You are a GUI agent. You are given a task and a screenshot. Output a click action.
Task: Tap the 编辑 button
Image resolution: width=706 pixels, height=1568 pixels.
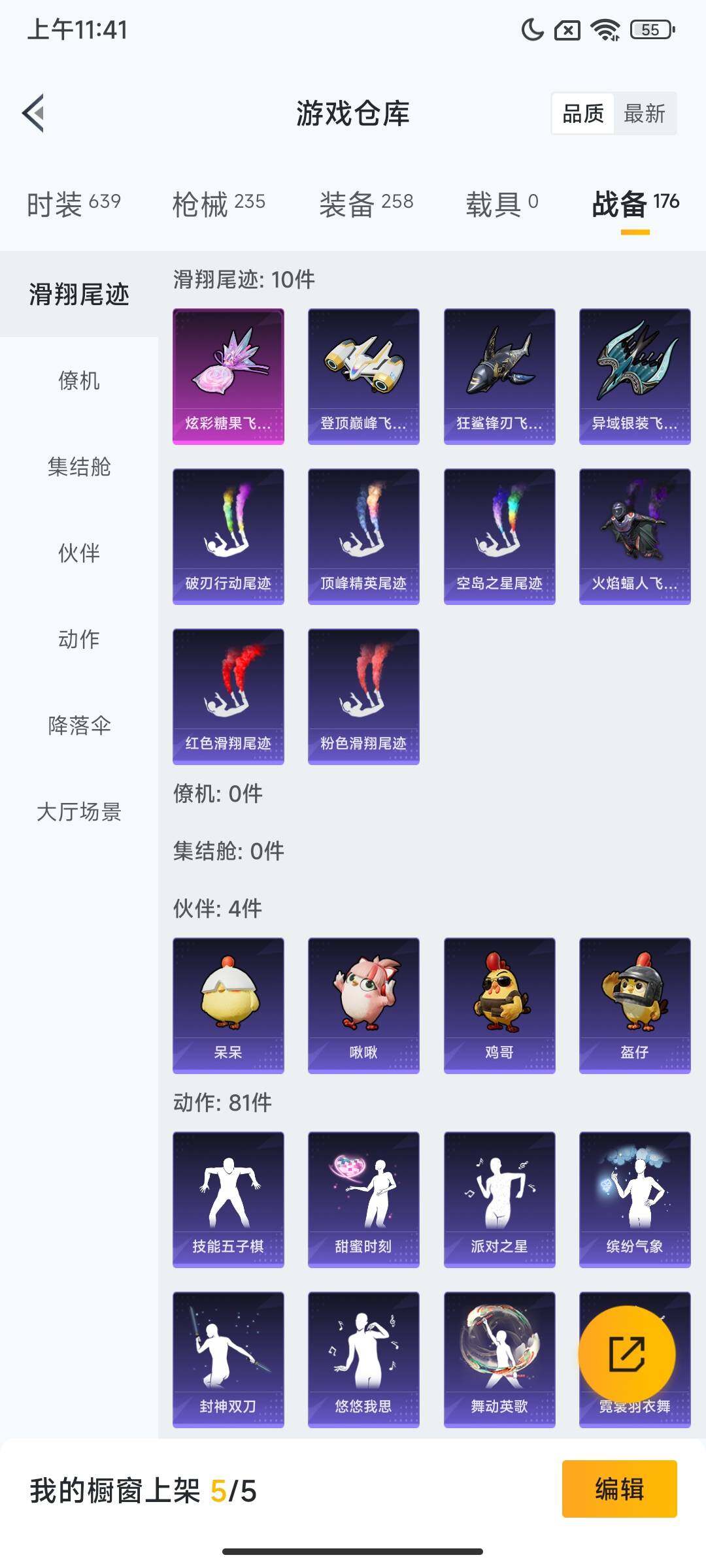pyautogui.click(x=619, y=1489)
